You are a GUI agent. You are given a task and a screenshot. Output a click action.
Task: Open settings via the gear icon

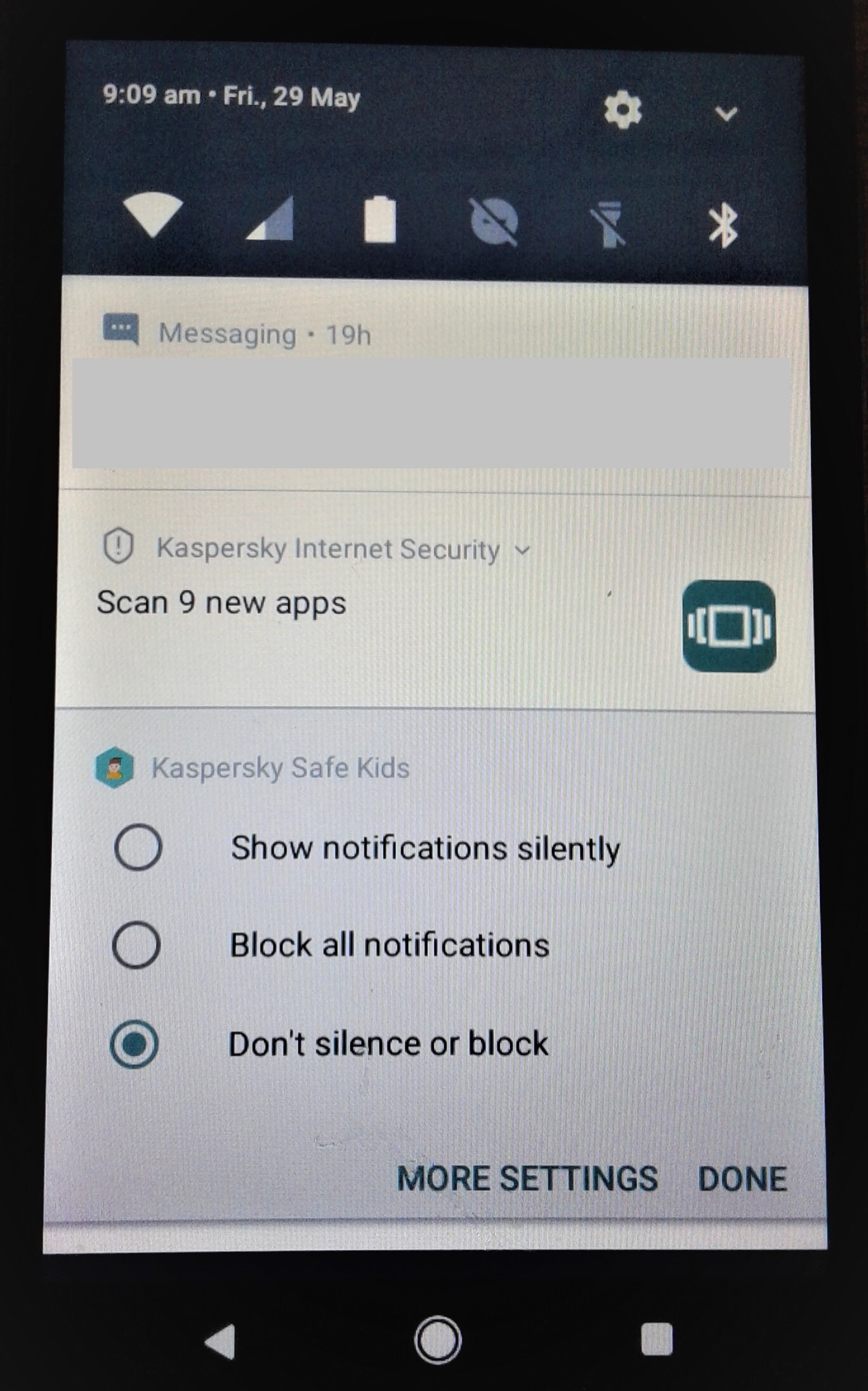622,110
